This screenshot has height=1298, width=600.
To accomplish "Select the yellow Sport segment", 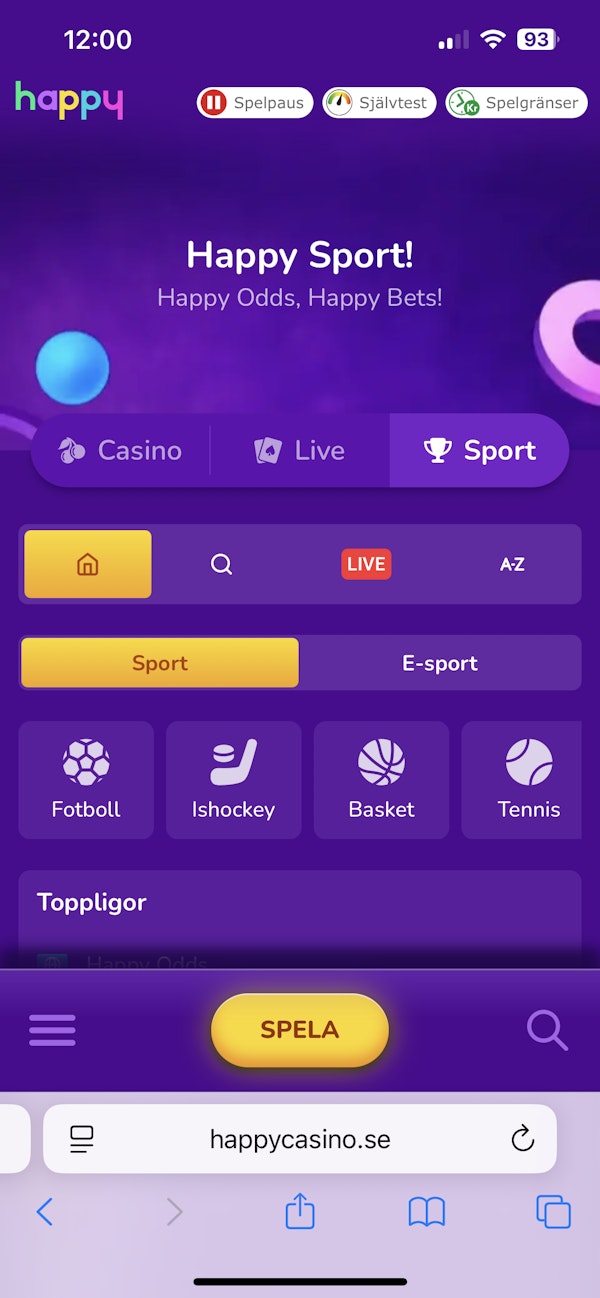I will pos(160,663).
